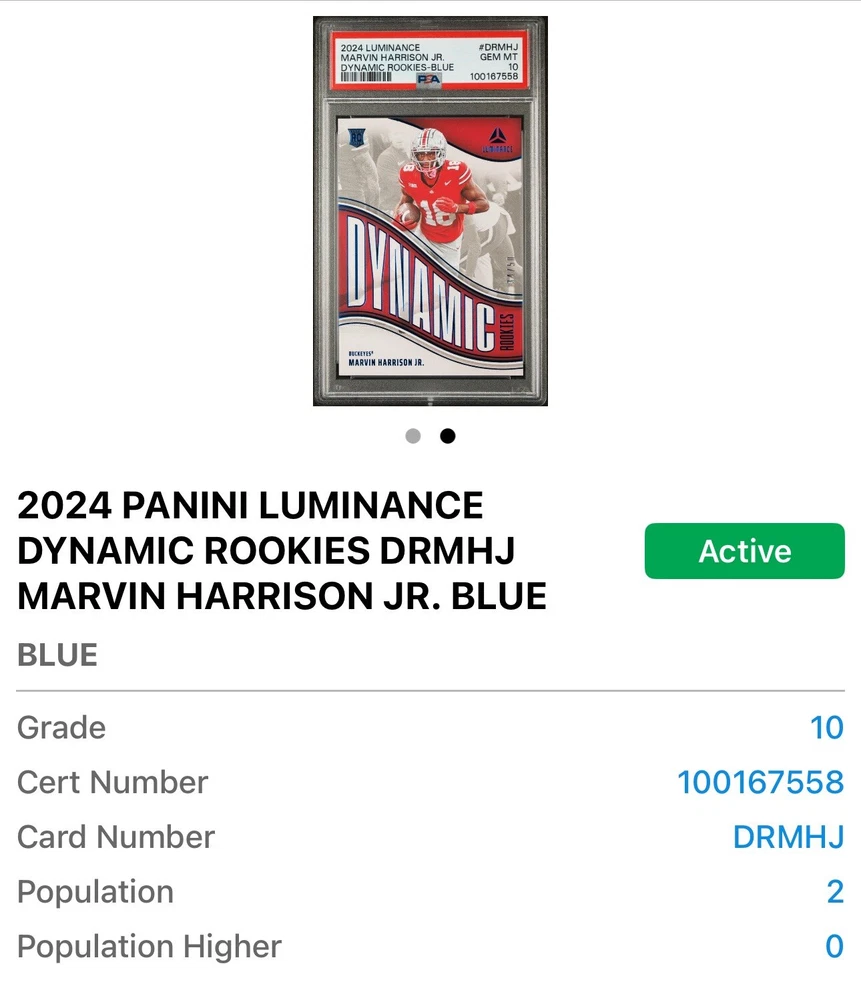This screenshot has width=861, height=1000.
Task: Open the graded card slab image
Action: point(430,211)
